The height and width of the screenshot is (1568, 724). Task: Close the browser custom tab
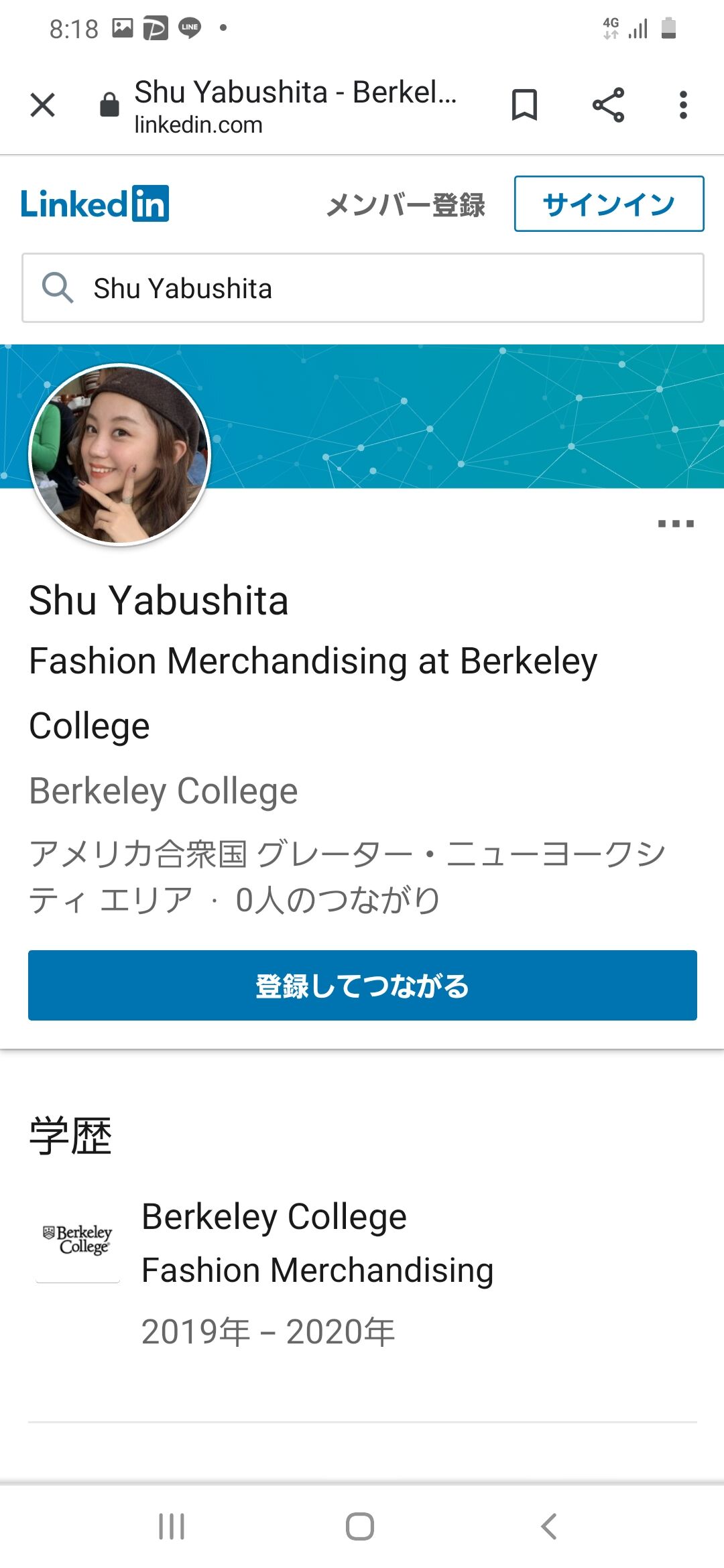click(43, 105)
